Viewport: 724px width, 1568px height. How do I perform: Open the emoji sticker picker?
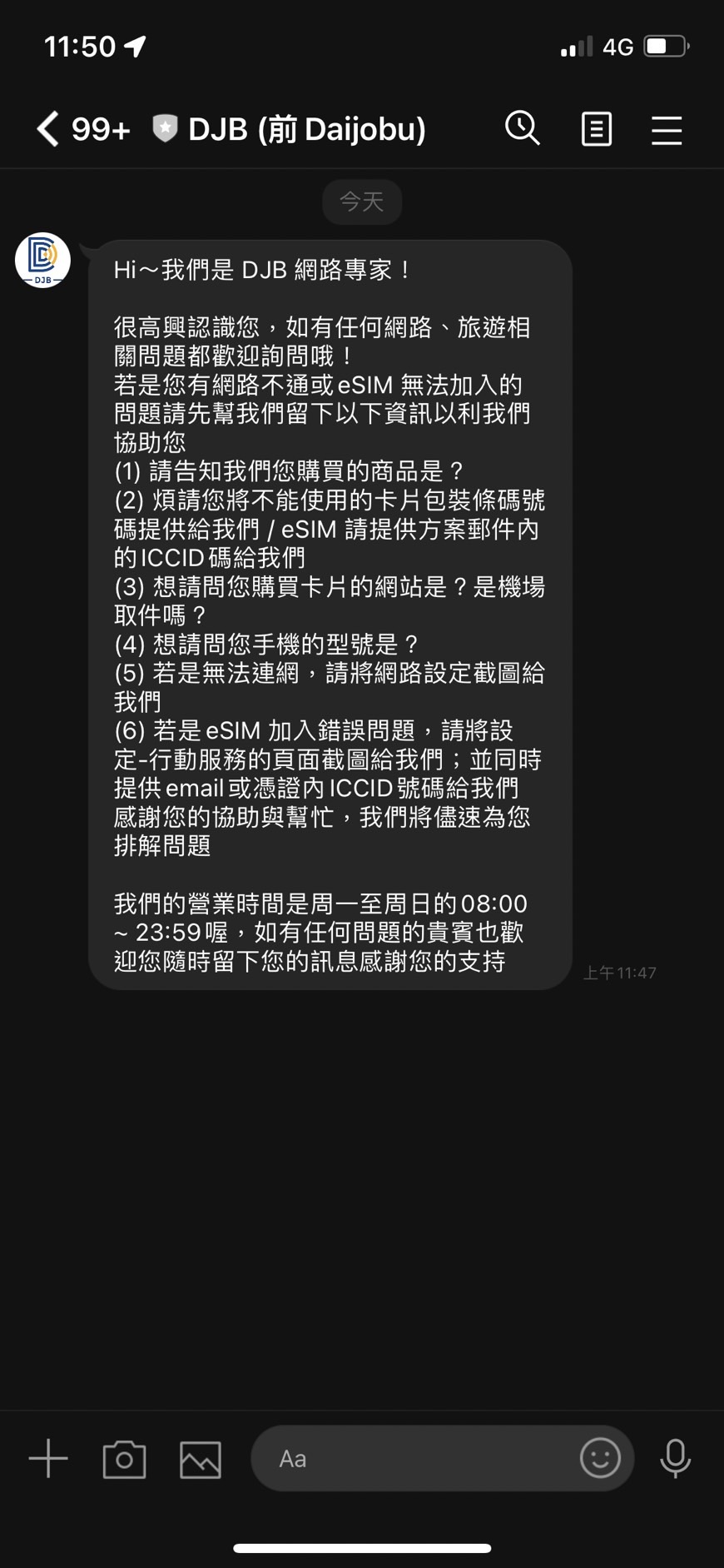point(600,1458)
